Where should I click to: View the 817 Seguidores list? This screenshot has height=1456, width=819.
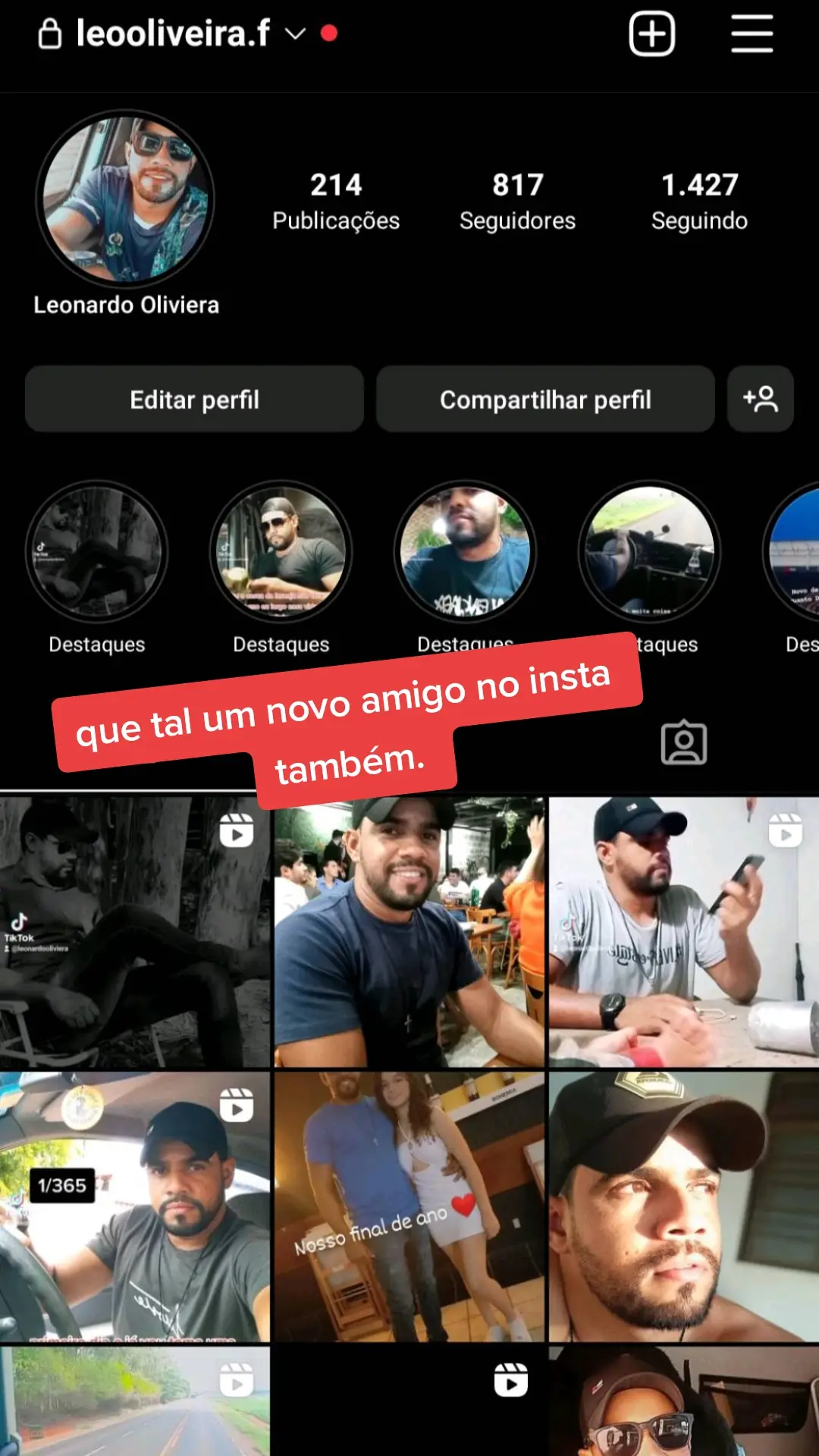518,201
